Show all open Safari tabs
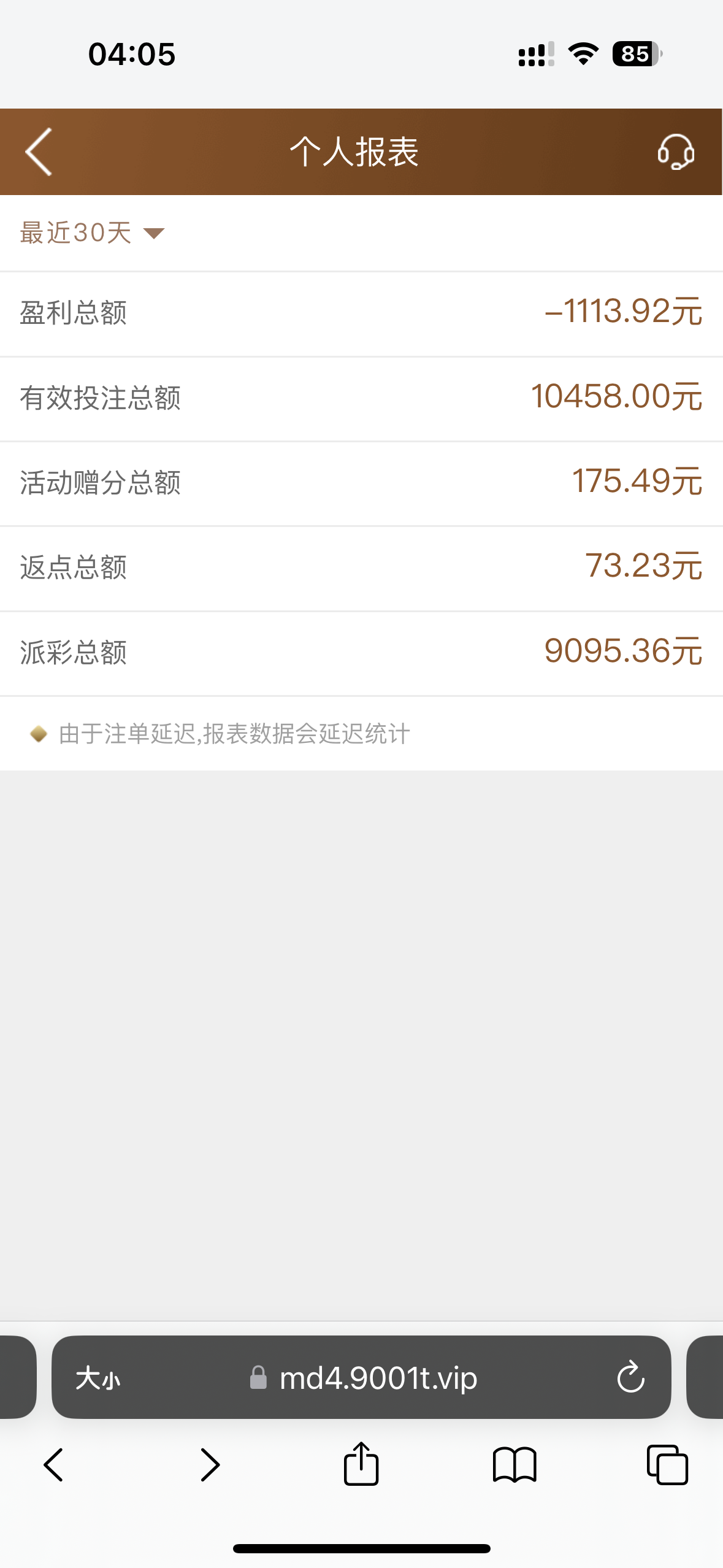Viewport: 723px width, 1568px height. 667,1465
